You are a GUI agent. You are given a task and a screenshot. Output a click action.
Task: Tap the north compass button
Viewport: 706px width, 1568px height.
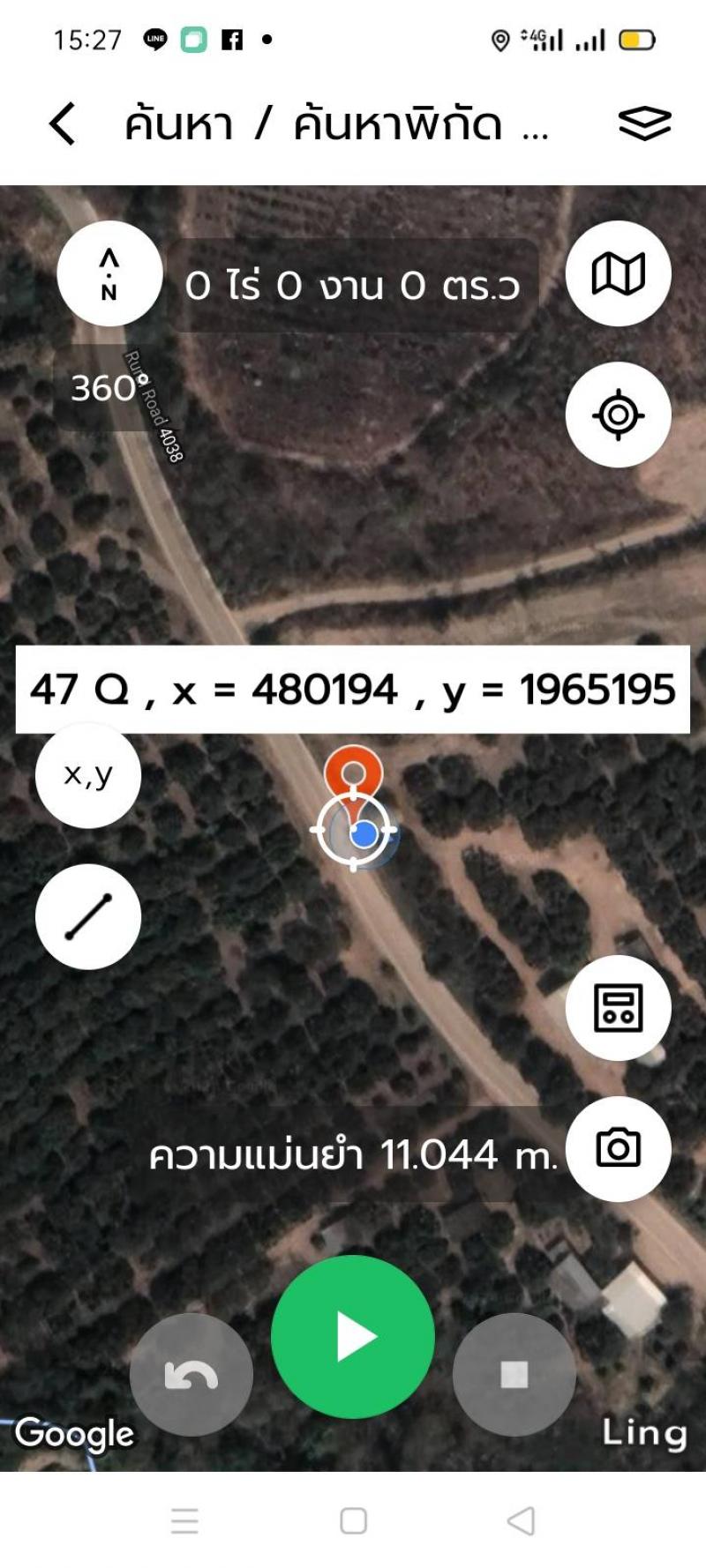tap(109, 273)
